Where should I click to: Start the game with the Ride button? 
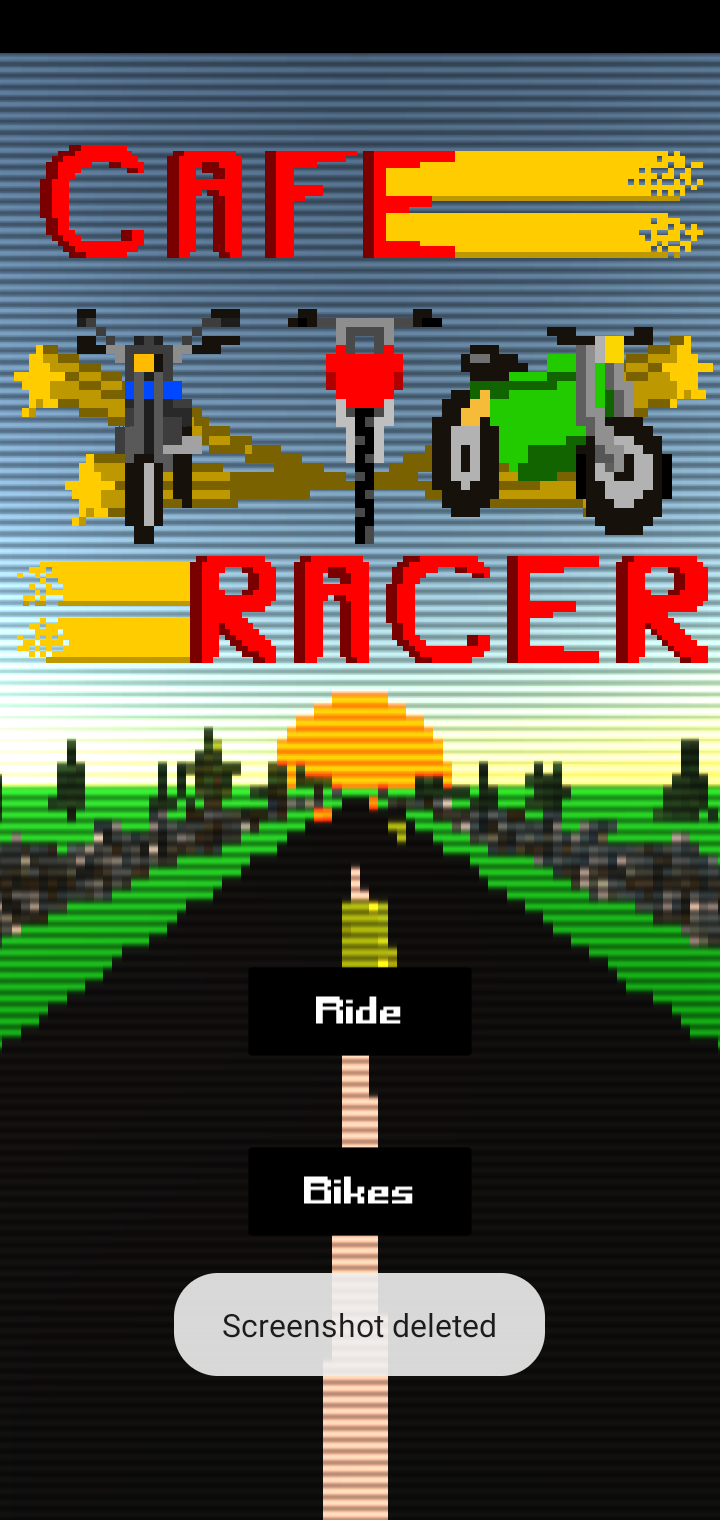[360, 1011]
